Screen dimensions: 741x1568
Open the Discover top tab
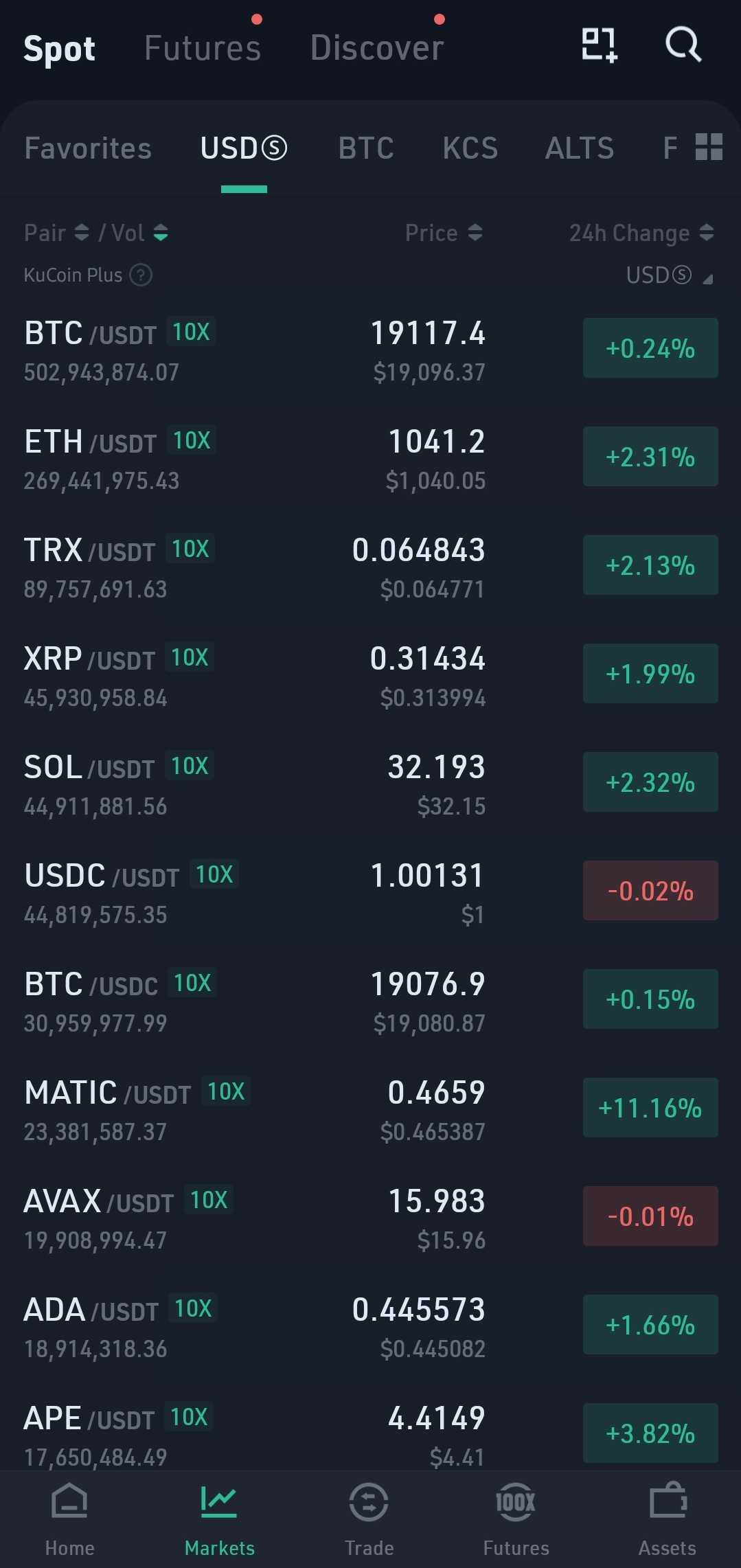(x=377, y=48)
